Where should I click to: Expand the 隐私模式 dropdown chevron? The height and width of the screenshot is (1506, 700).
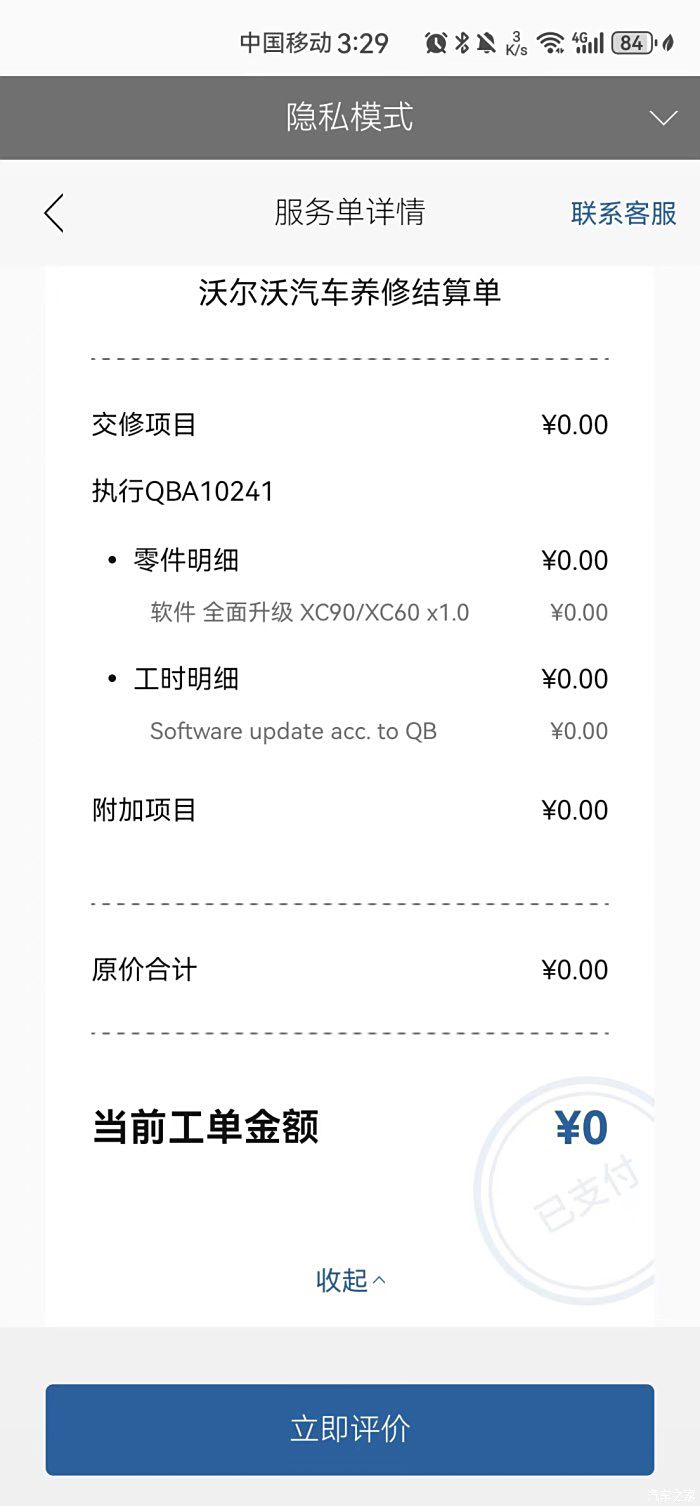663,118
